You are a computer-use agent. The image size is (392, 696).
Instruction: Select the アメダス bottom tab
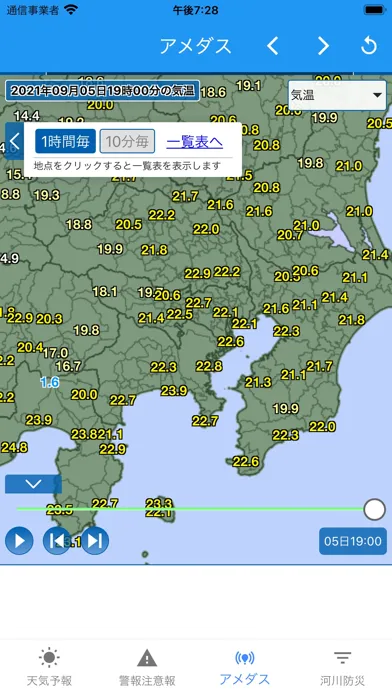click(x=245, y=667)
